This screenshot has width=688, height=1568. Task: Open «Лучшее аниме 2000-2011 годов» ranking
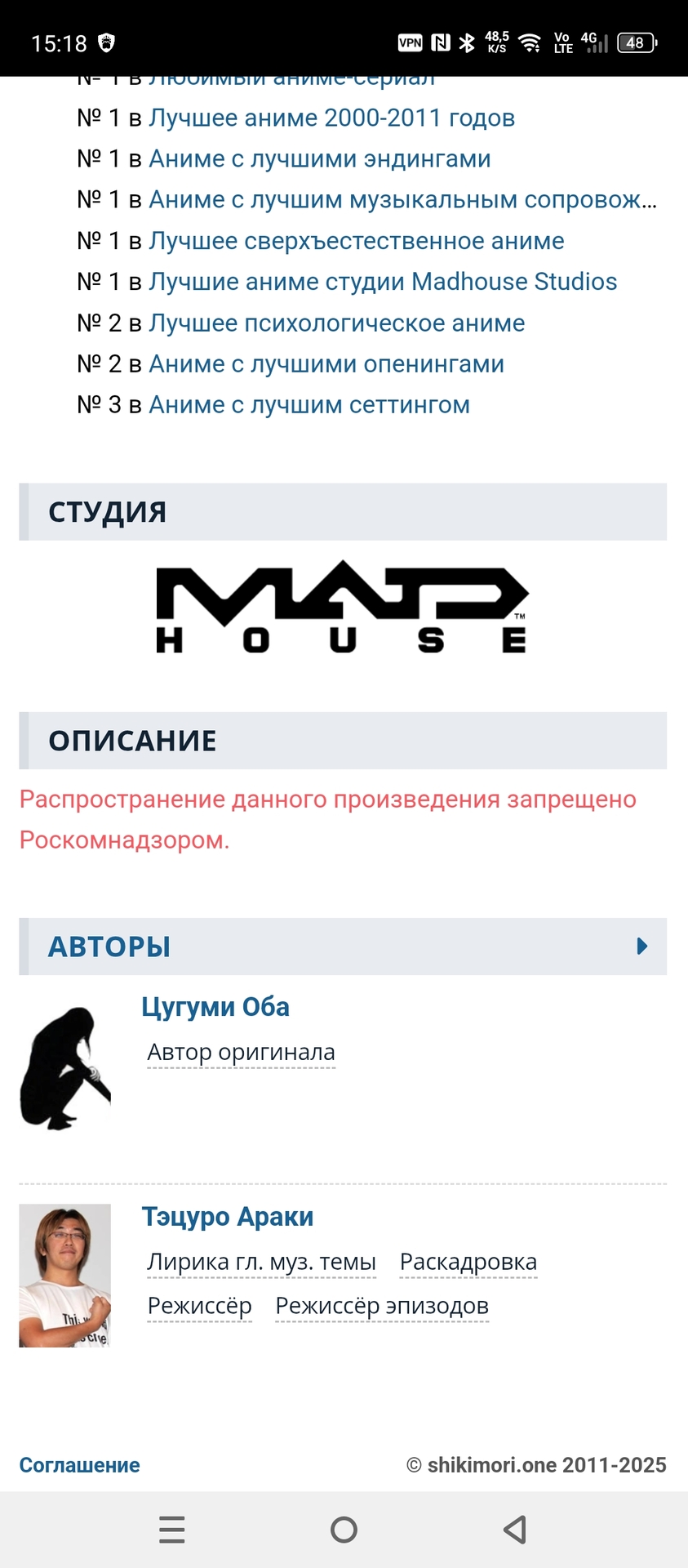331,118
